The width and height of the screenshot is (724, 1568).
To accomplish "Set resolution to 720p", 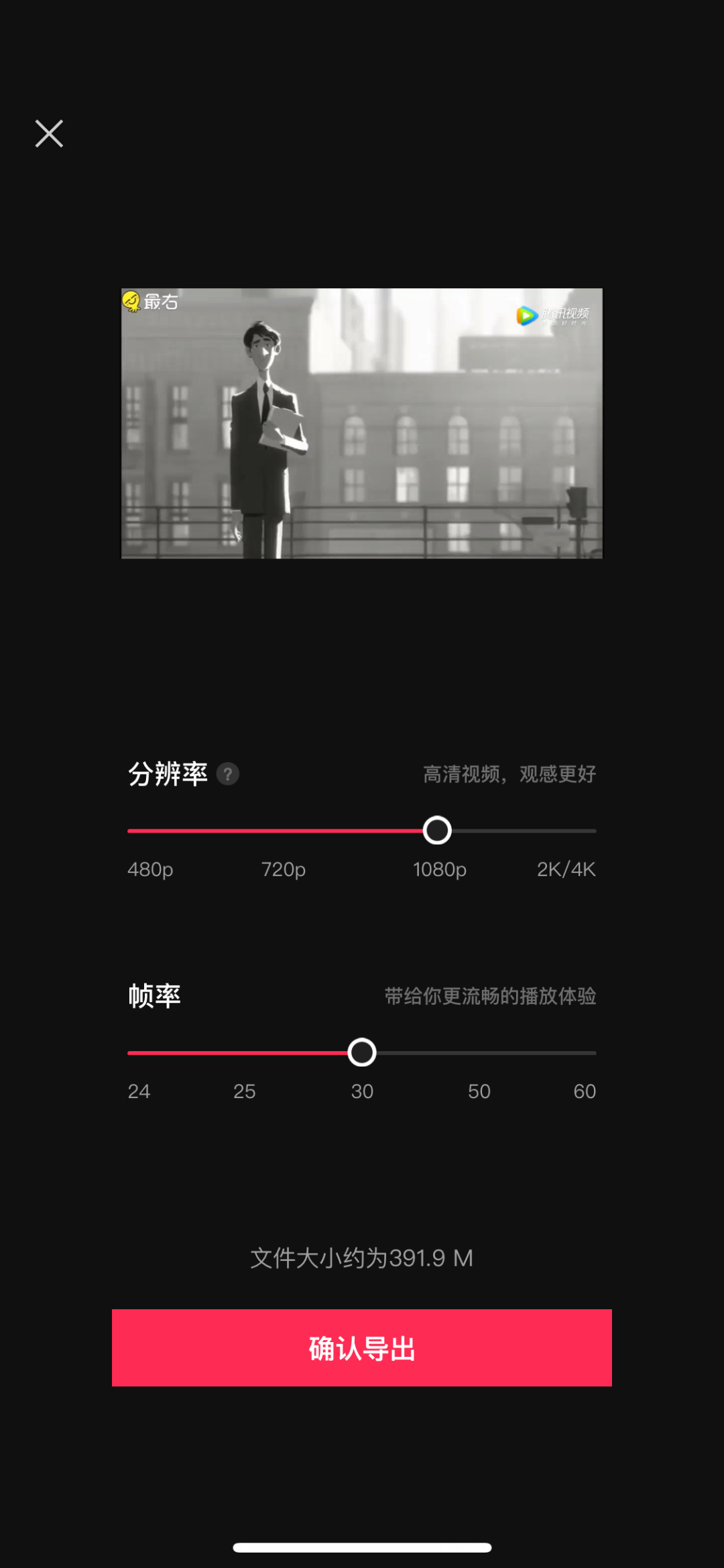I will point(284,869).
